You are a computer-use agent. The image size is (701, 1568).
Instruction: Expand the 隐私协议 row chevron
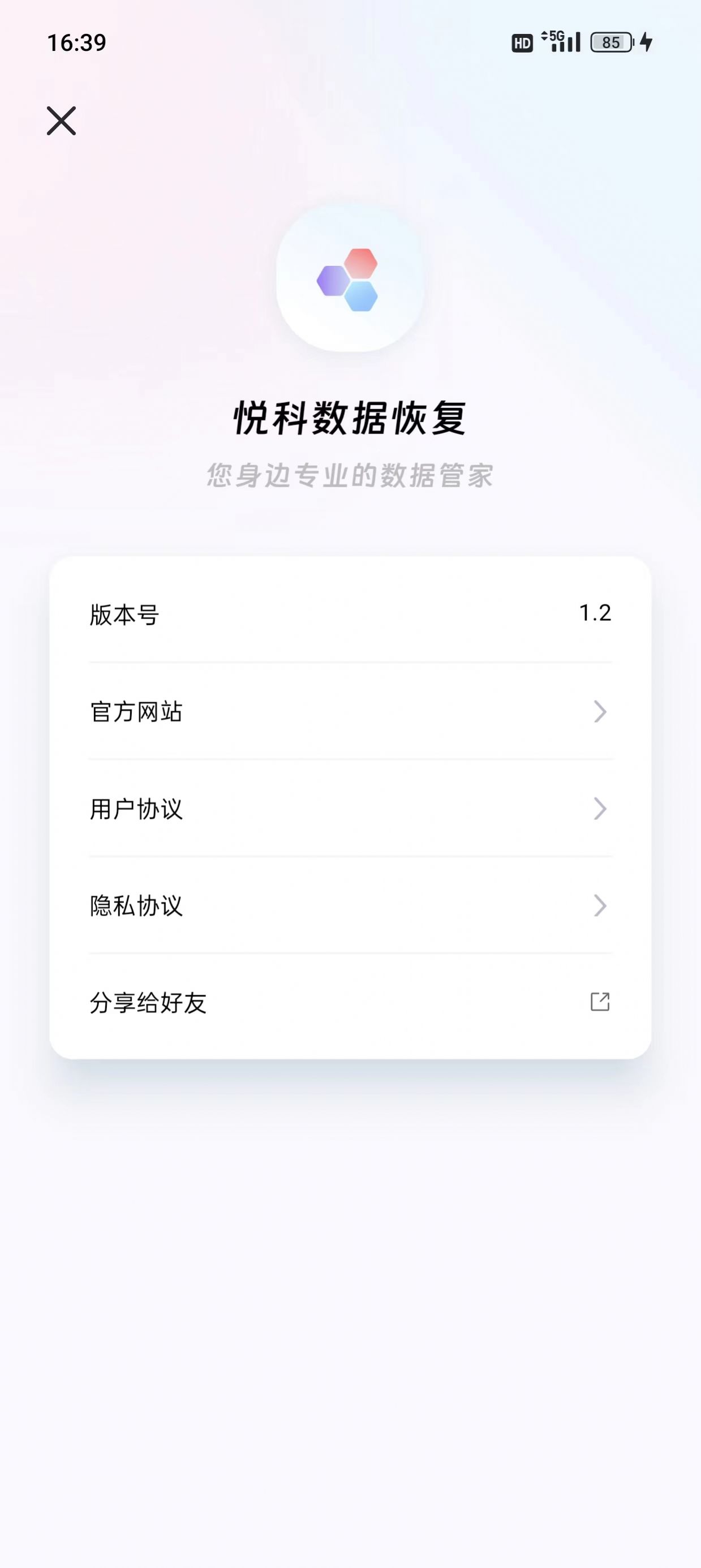coord(599,907)
